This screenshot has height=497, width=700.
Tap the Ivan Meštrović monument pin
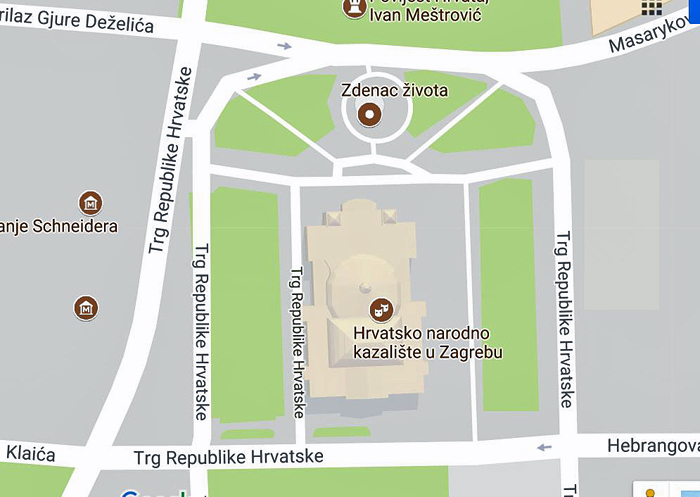tap(353, 9)
